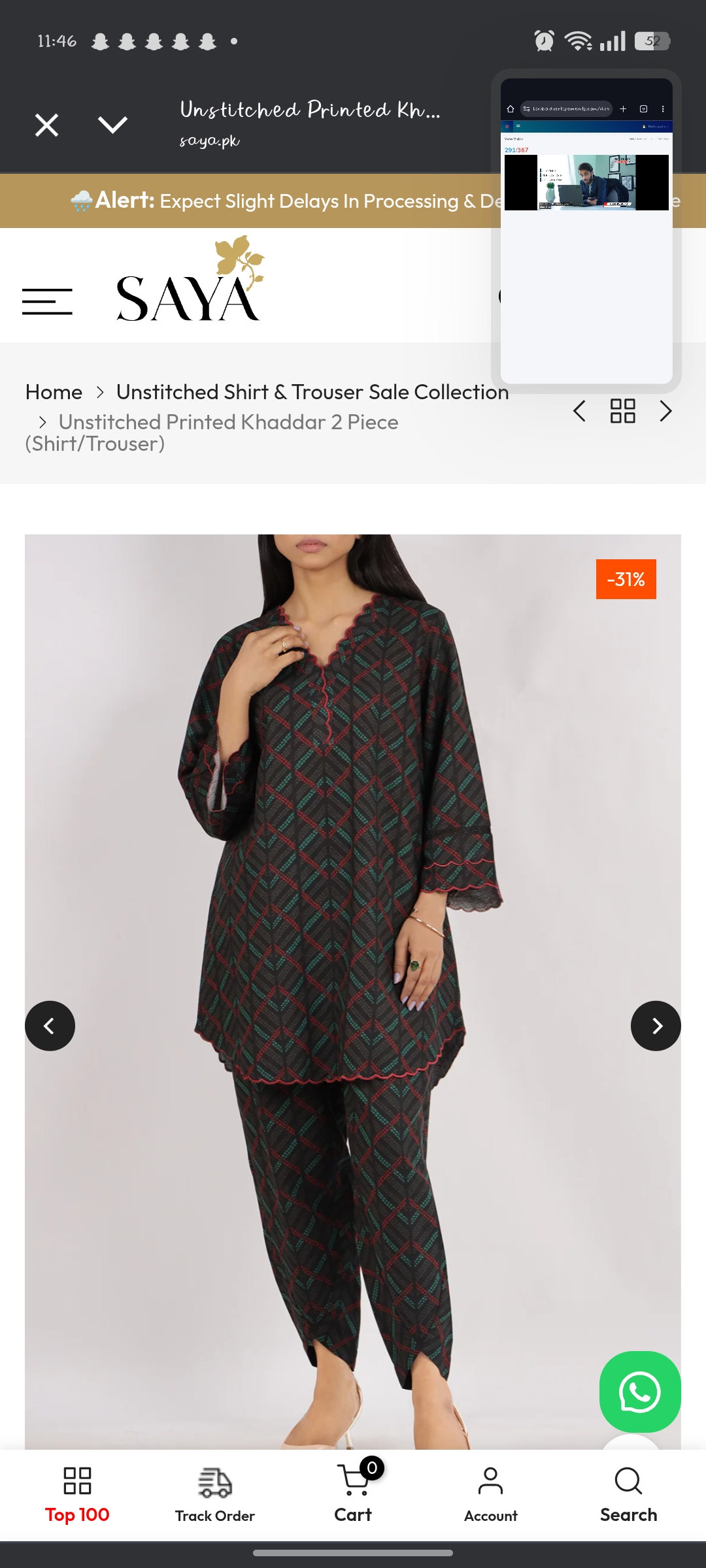Screen dimensions: 706x1568
Task: Open the hamburger menu
Action: tap(47, 301)
